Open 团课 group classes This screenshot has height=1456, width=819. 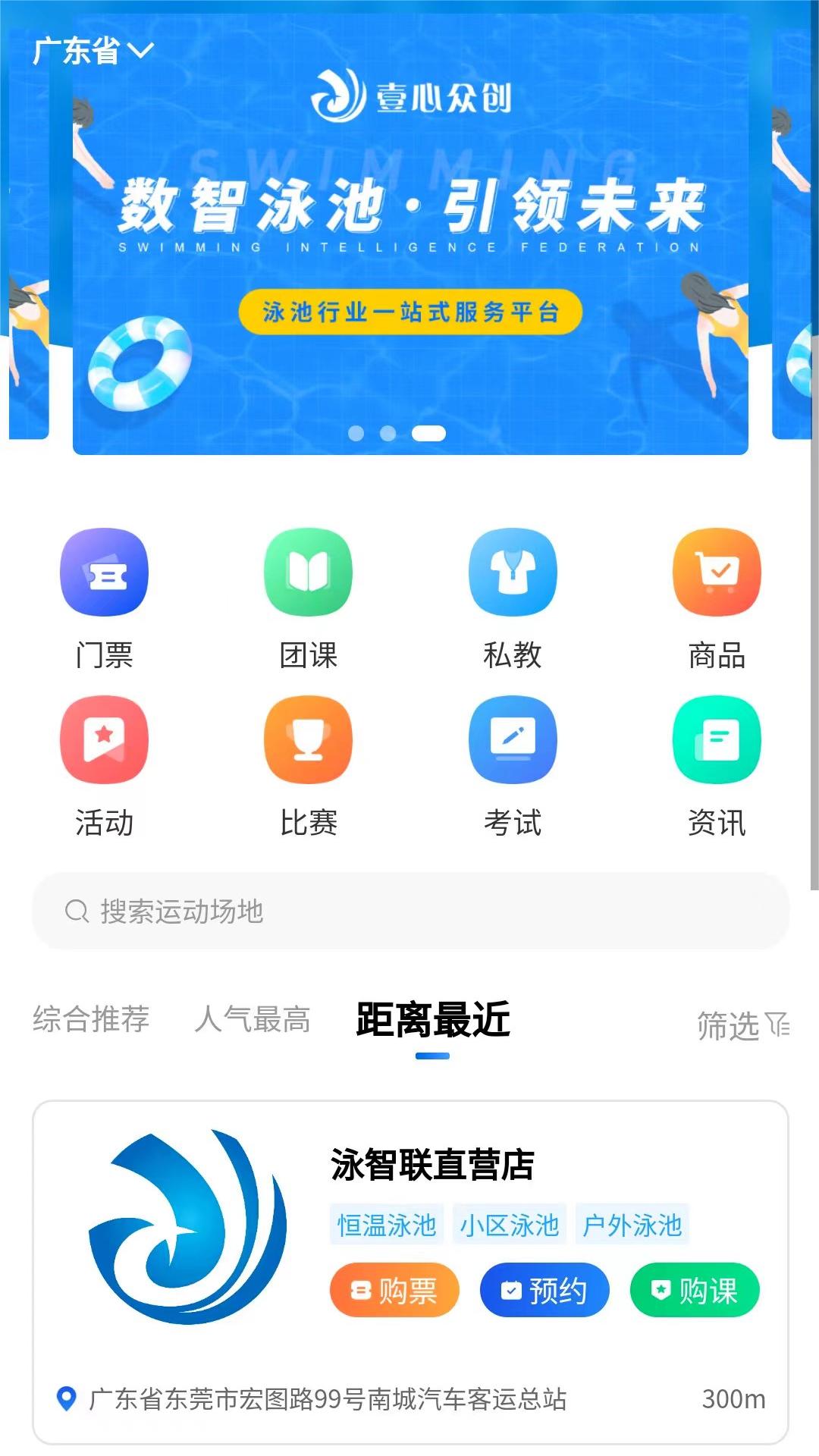308,599
